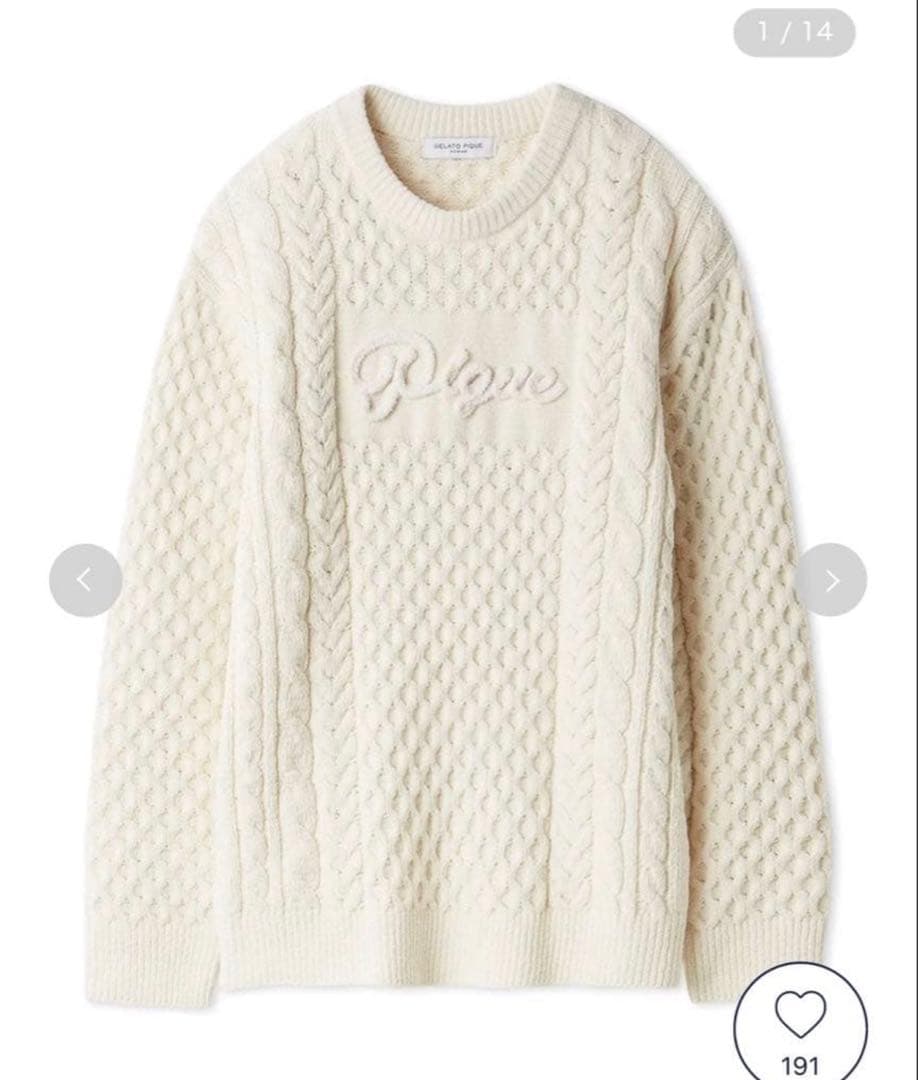918x1080 pixels.
Task: Go back to the previous product photo
Action: 85,580
